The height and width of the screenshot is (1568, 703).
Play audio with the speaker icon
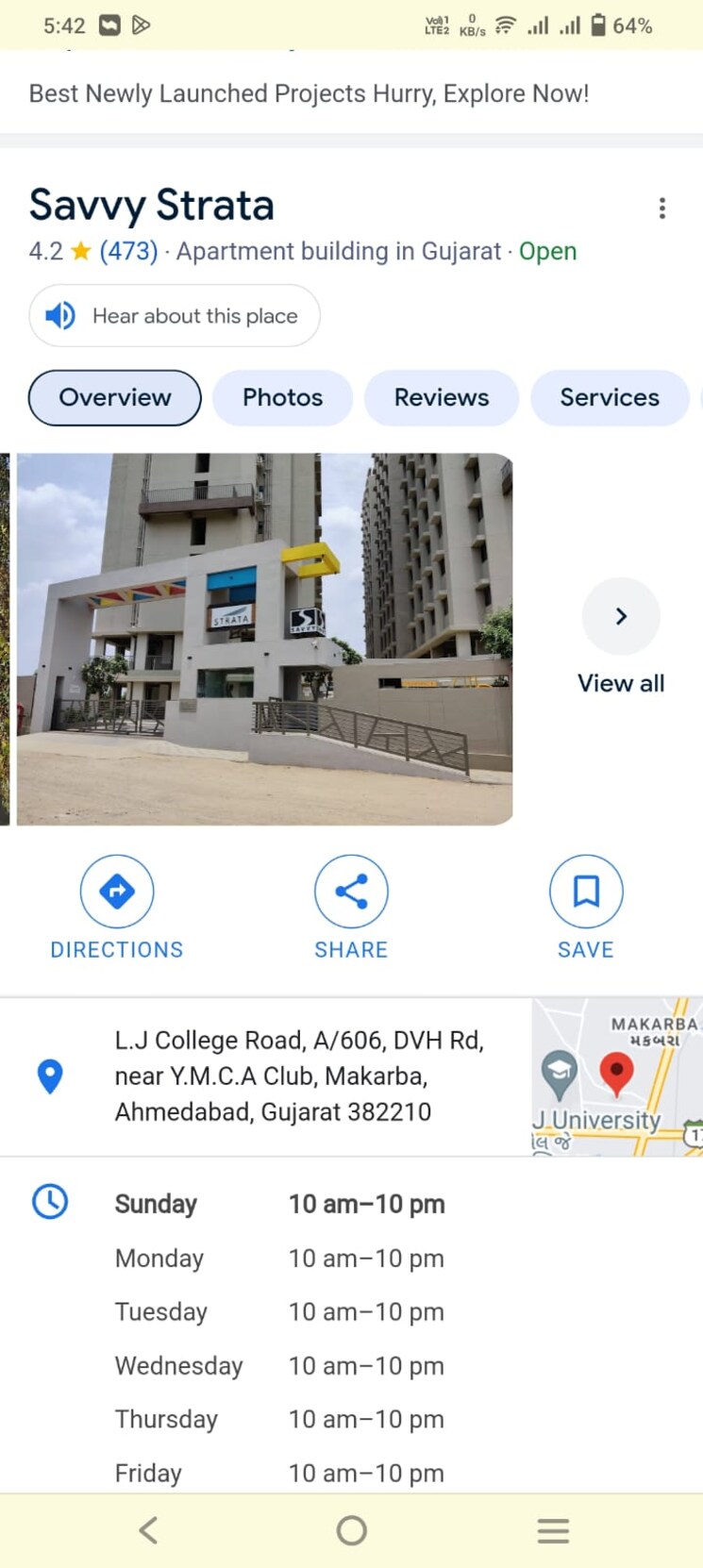coord(59,316)
